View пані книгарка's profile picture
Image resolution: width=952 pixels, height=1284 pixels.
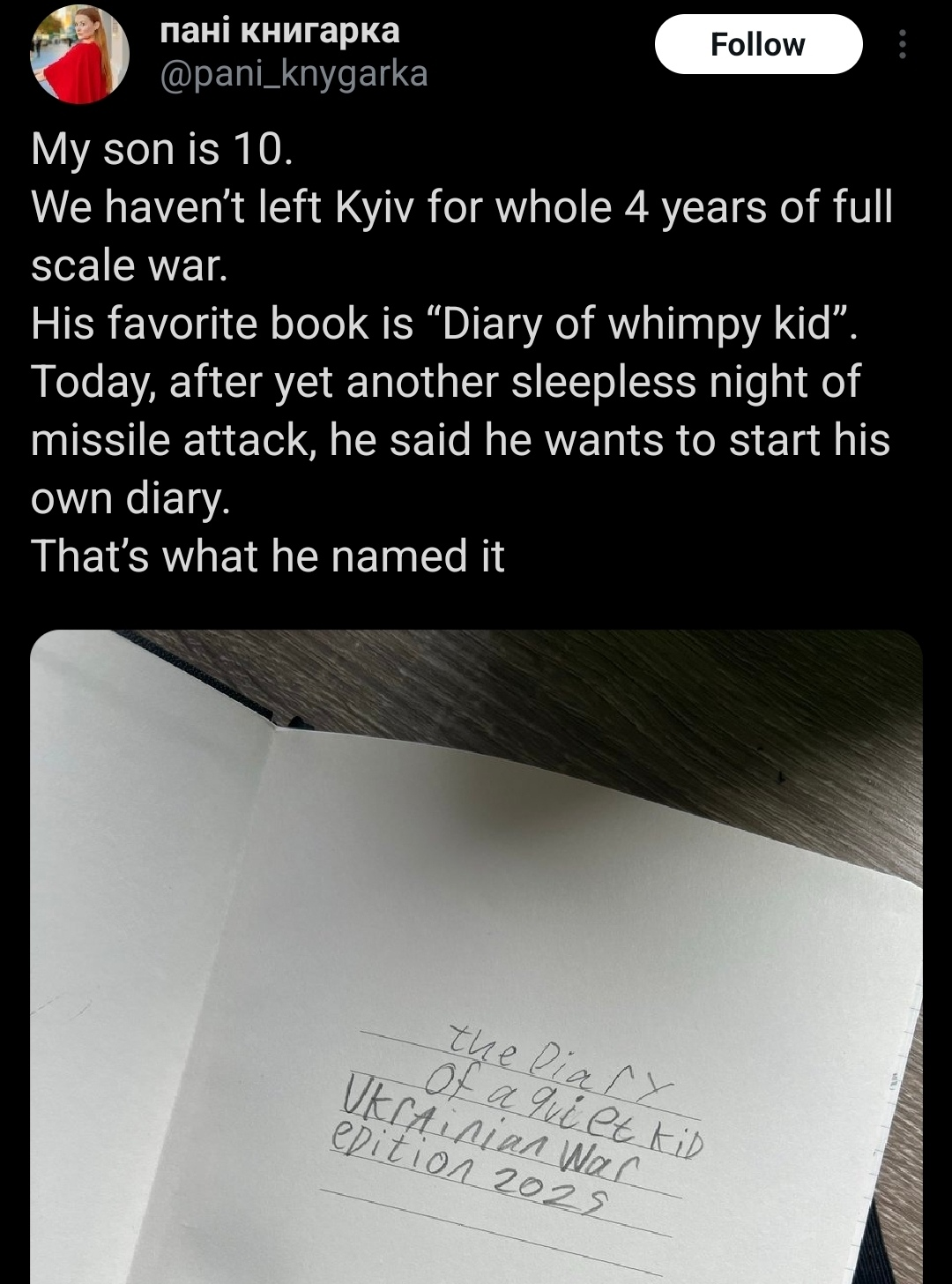79,54
